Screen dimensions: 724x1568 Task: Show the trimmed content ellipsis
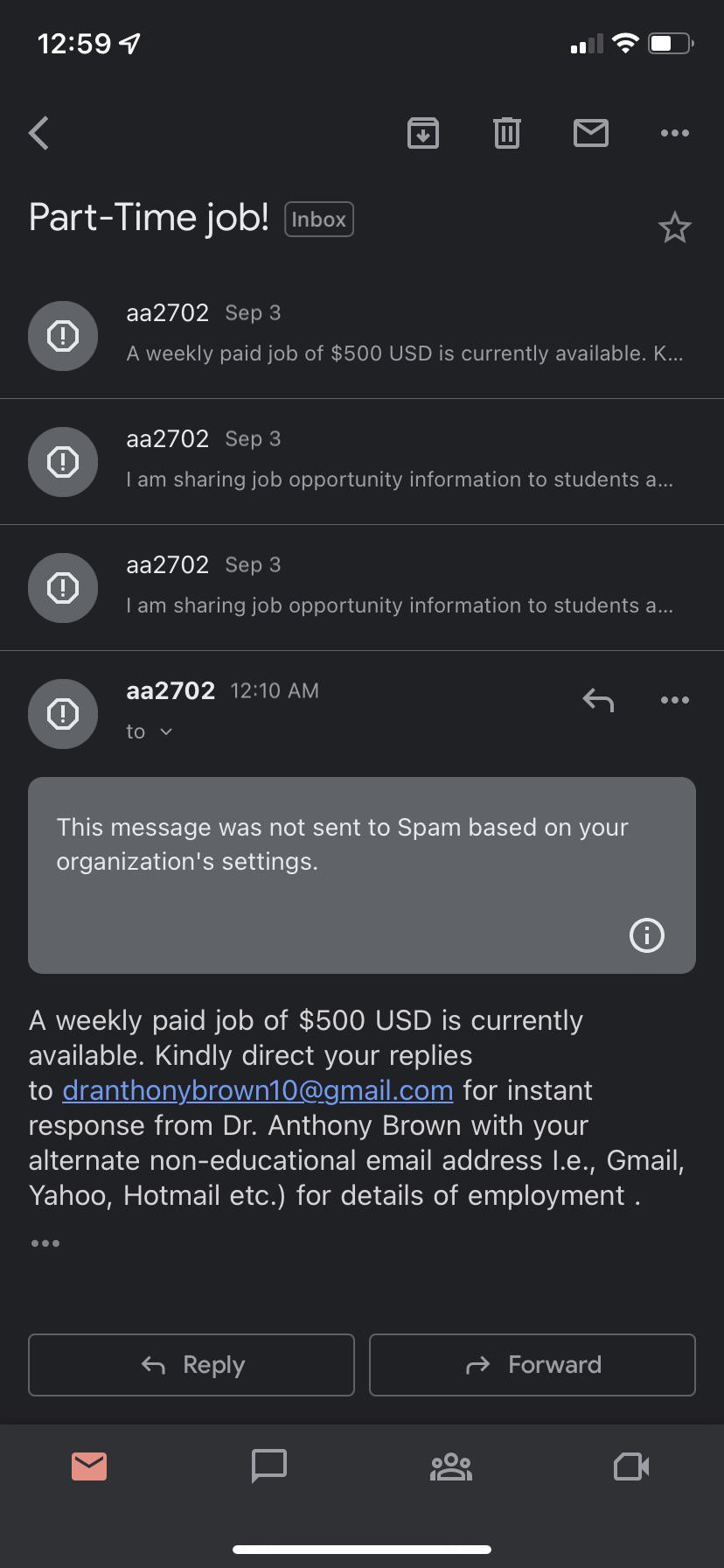pyautogui.click(x=45, y=1243)
